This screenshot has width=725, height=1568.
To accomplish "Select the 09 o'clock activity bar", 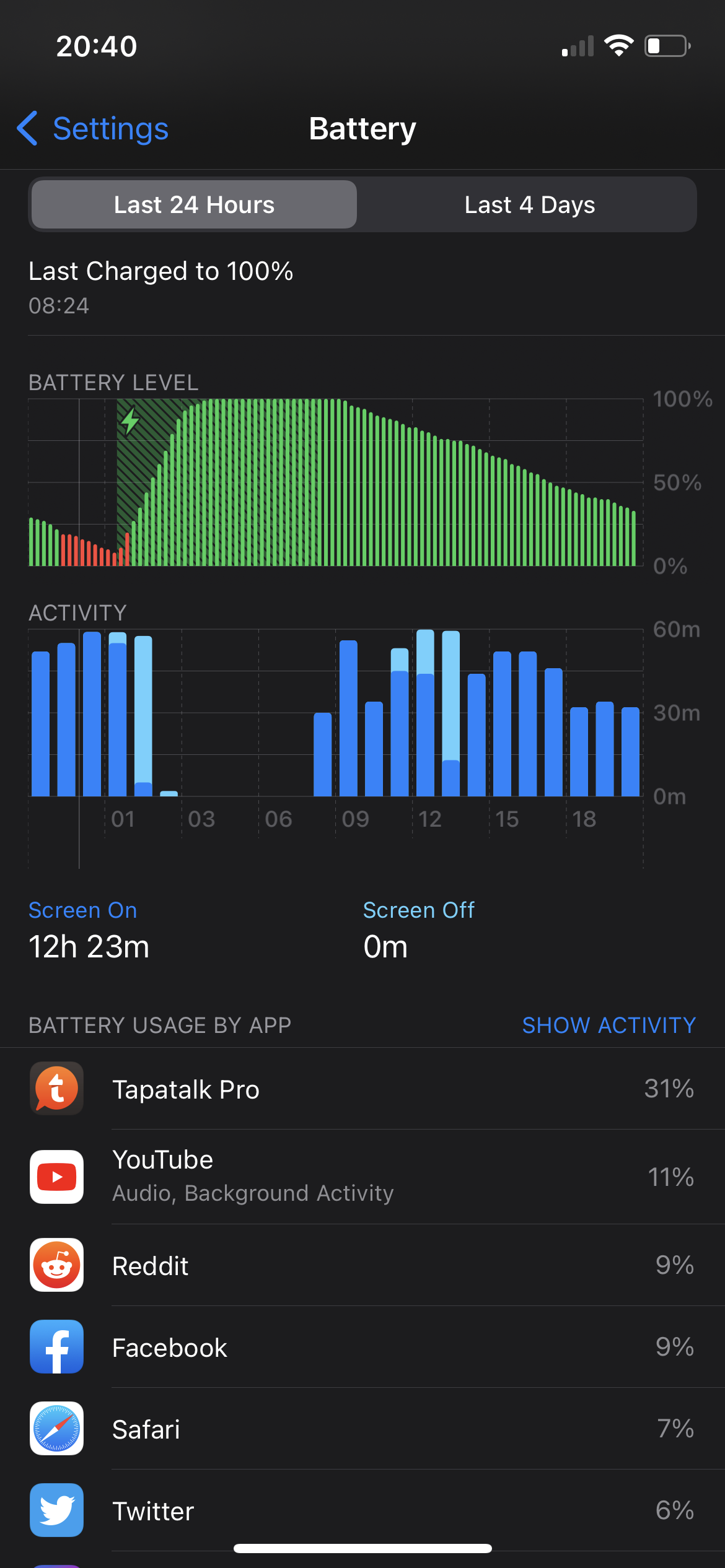I will coord(348,718).
